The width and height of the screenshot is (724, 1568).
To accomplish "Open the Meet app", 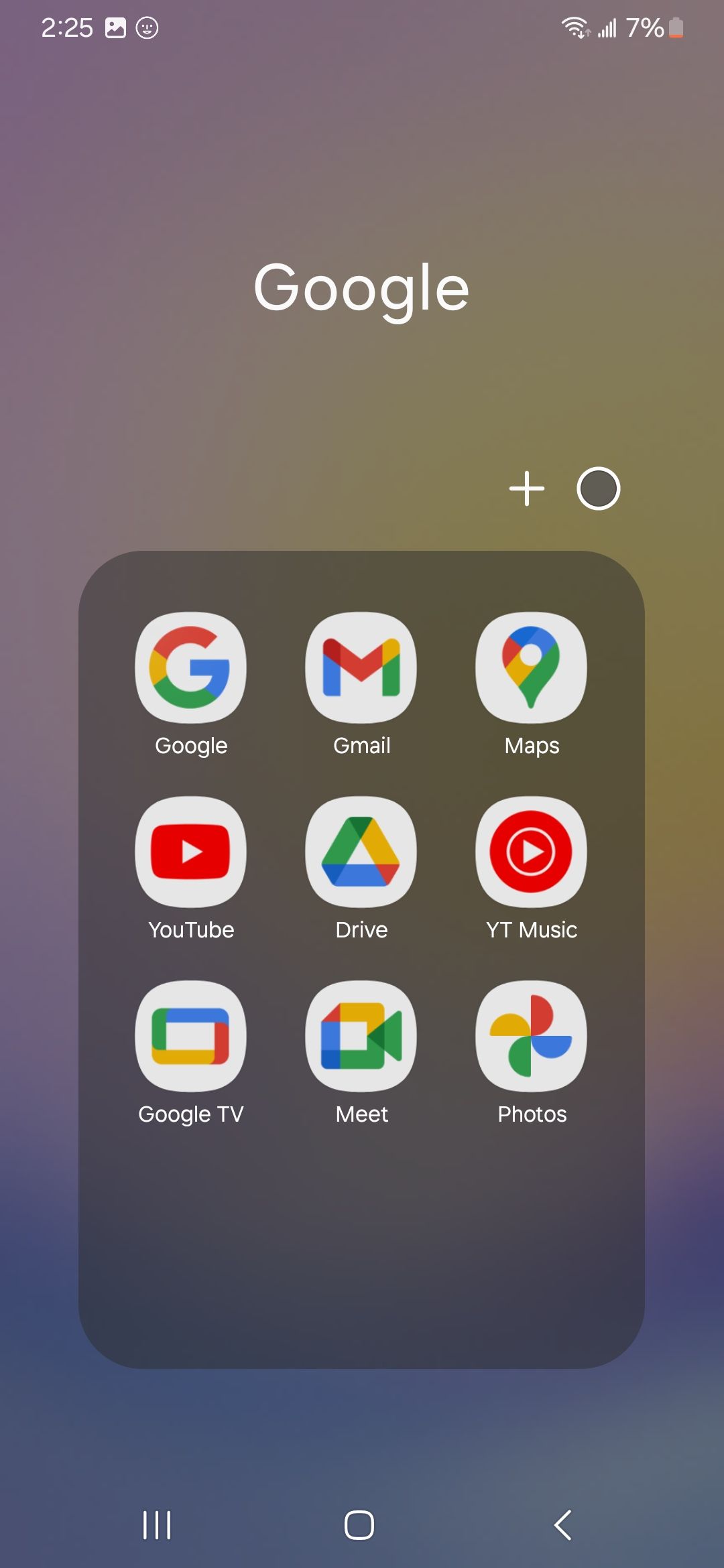I will [361, 1036].
